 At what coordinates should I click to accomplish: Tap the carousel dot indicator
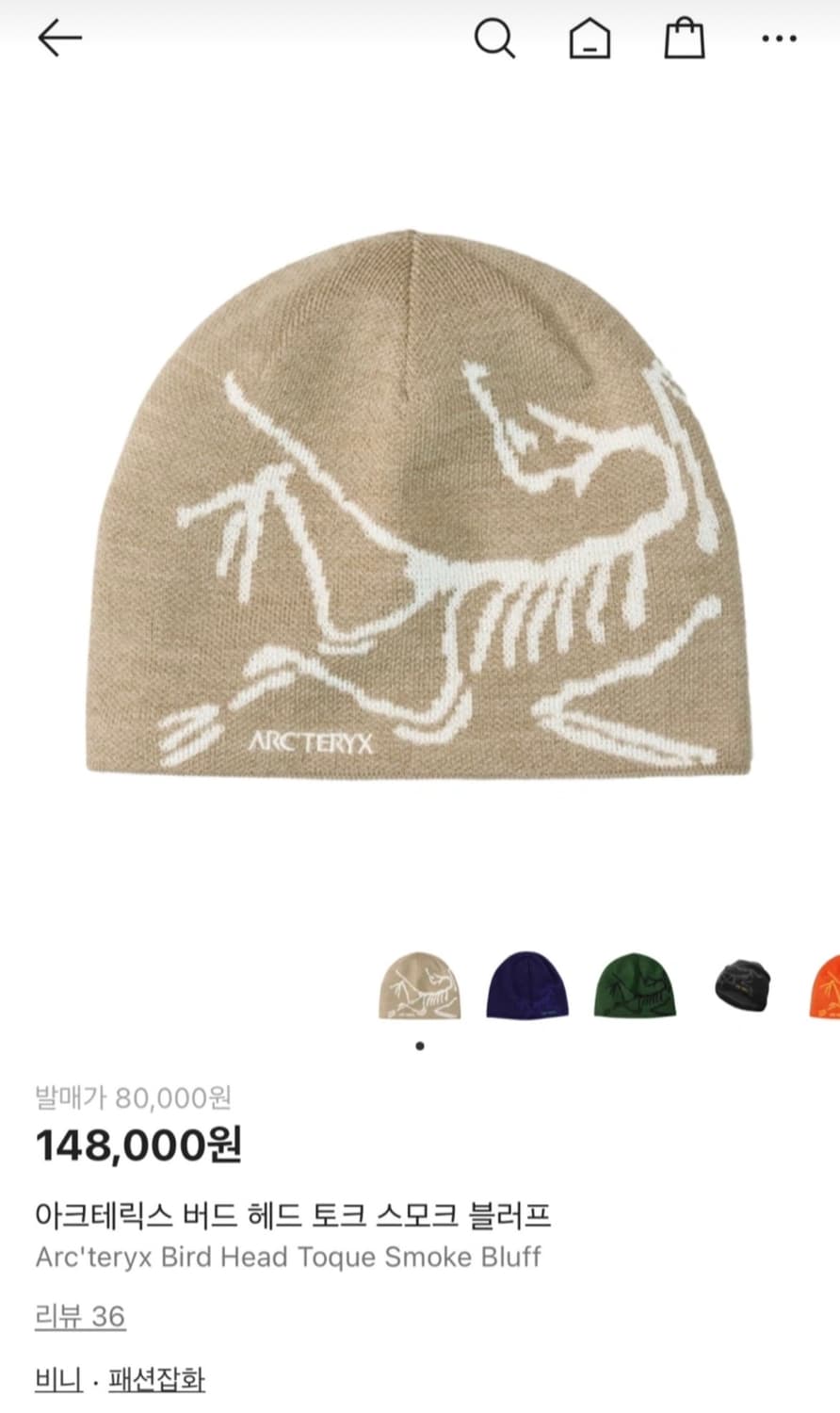point(420,1046)
